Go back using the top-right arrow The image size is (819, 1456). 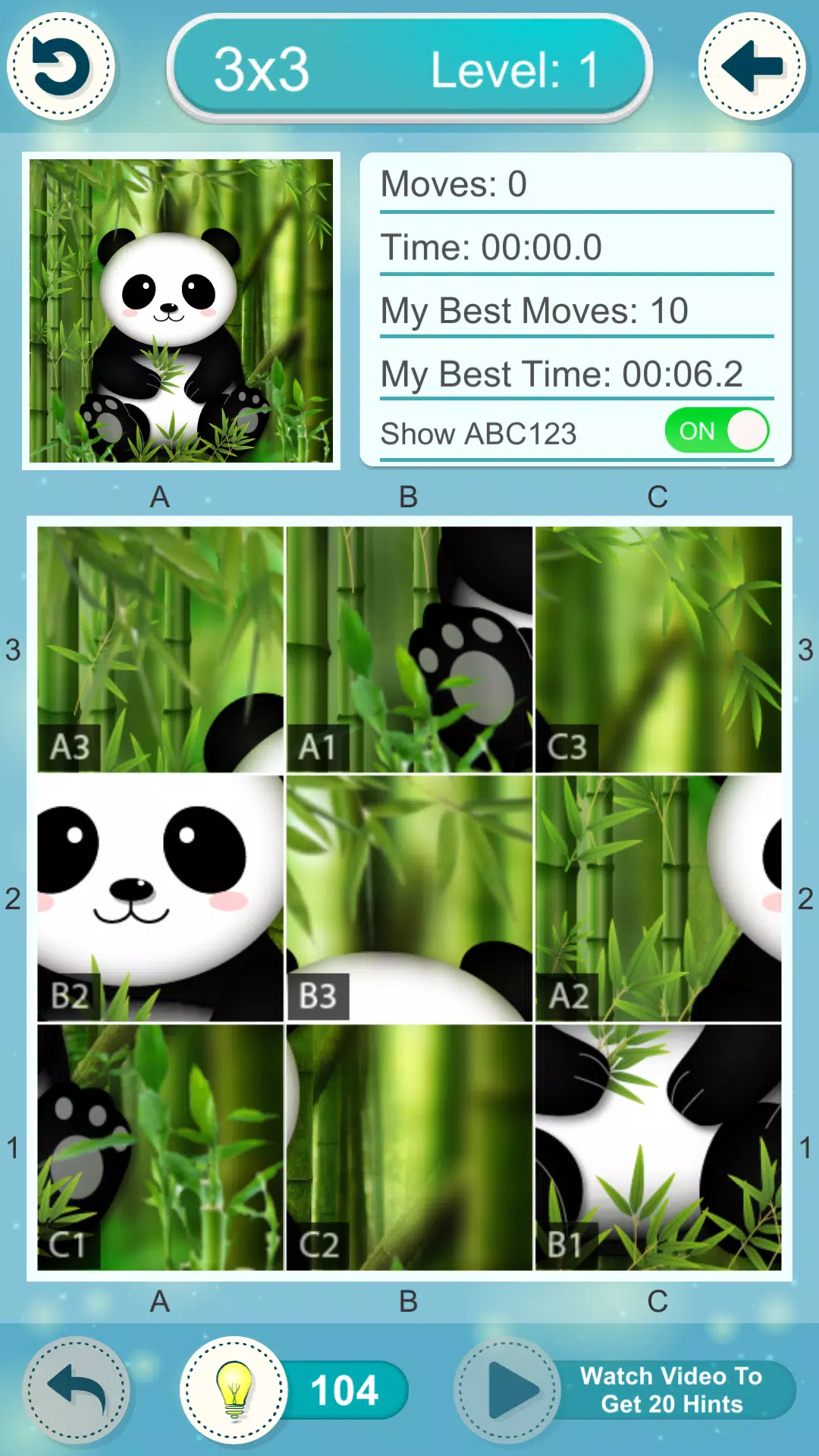[x=752, y=67]
